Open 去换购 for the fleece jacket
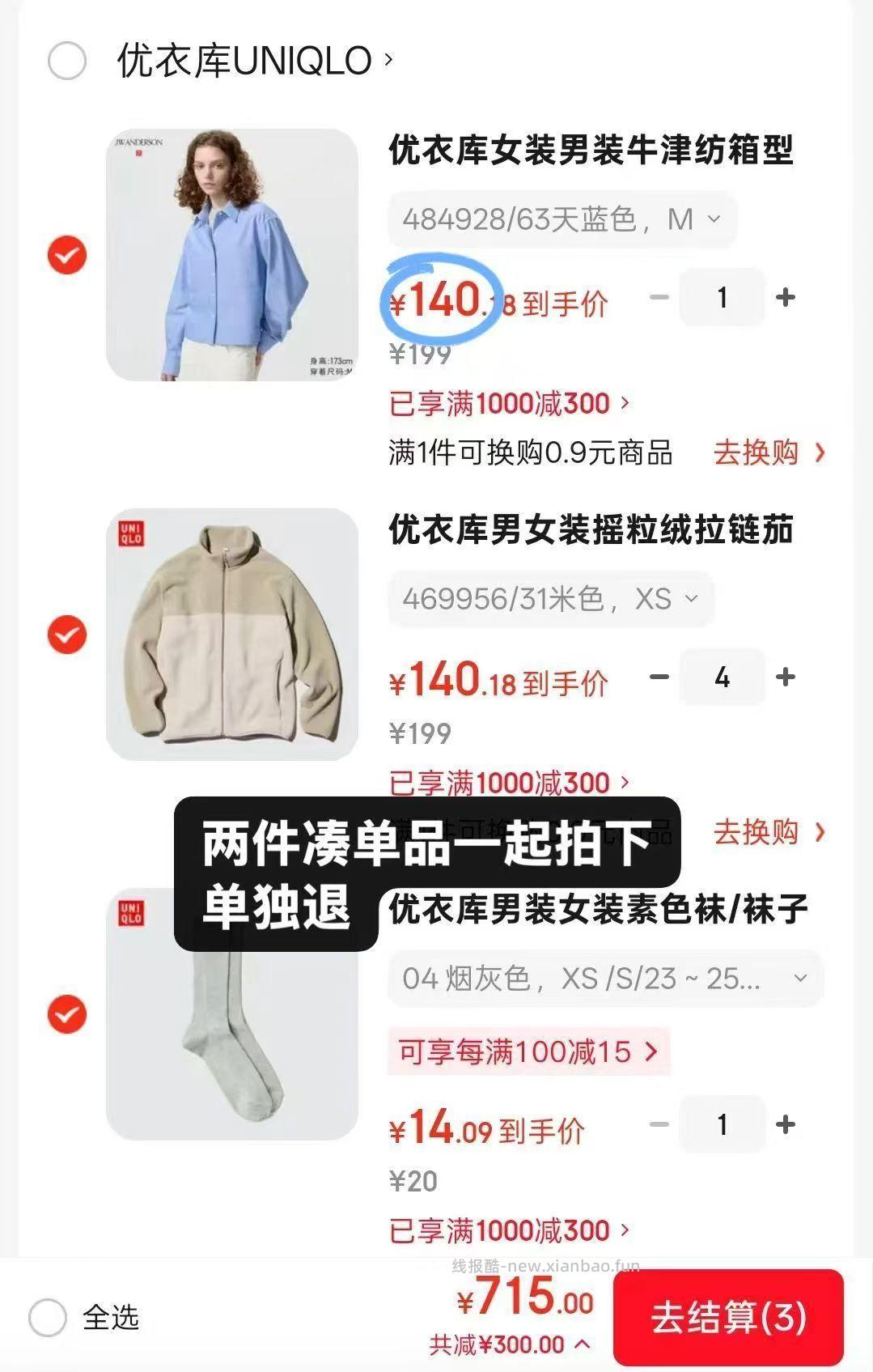 coord(756,832)
